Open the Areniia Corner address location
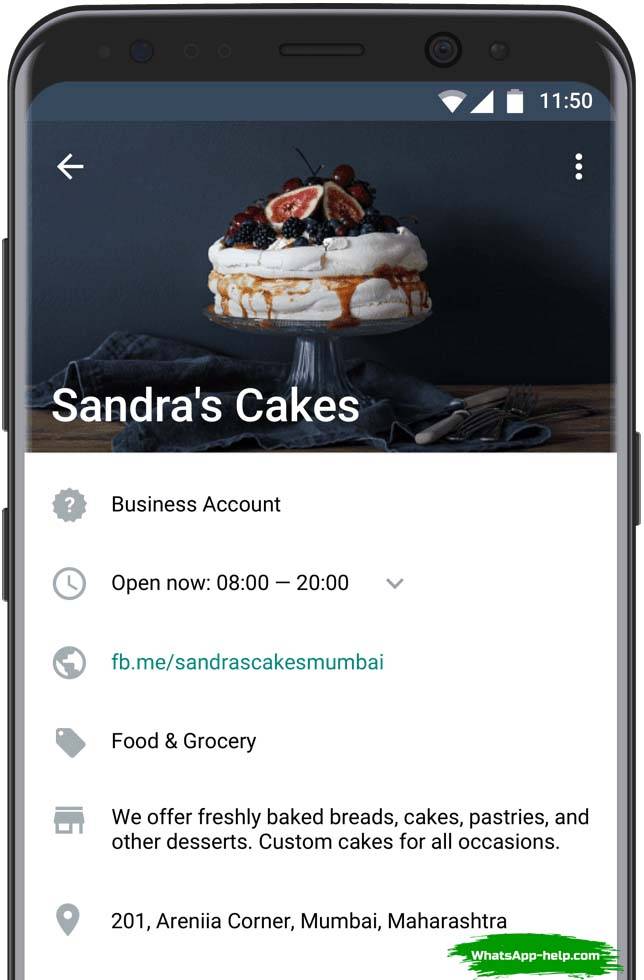The height and width of the screenshot is (980, 644). [308, 920]
